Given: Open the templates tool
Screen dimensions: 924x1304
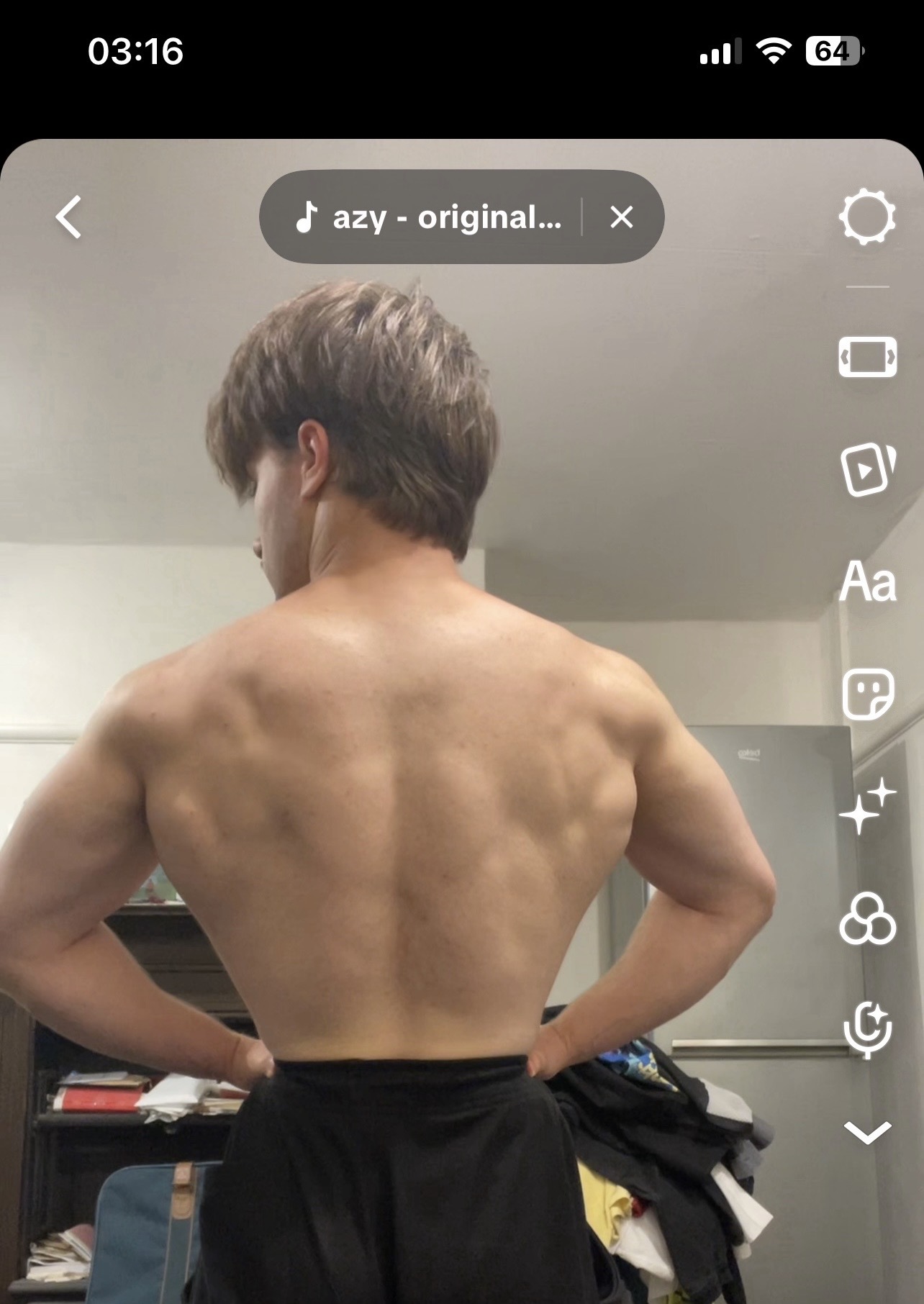Looking at the screenshot, I should (867, 470).
